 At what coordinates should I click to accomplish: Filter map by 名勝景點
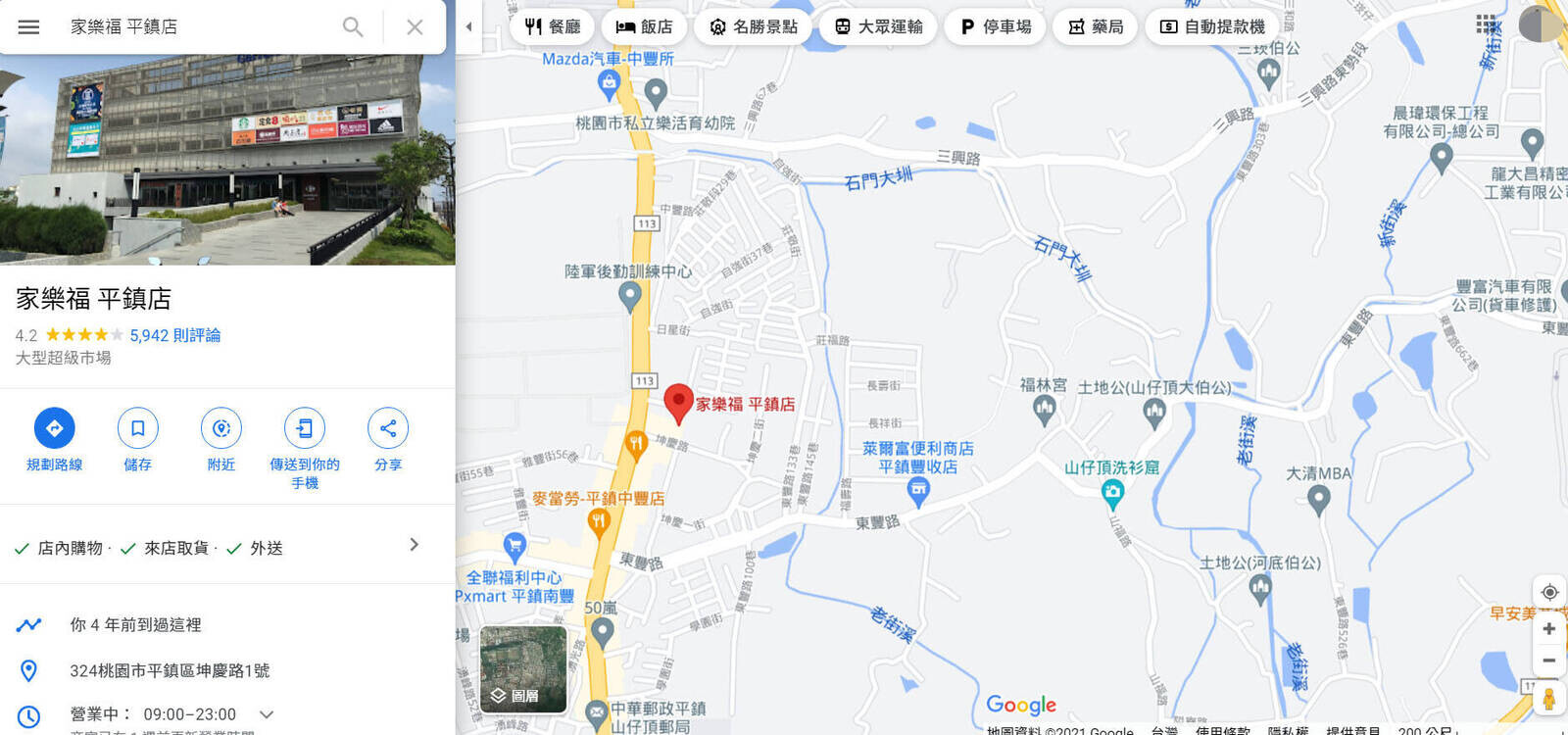[x=753, y=26]
